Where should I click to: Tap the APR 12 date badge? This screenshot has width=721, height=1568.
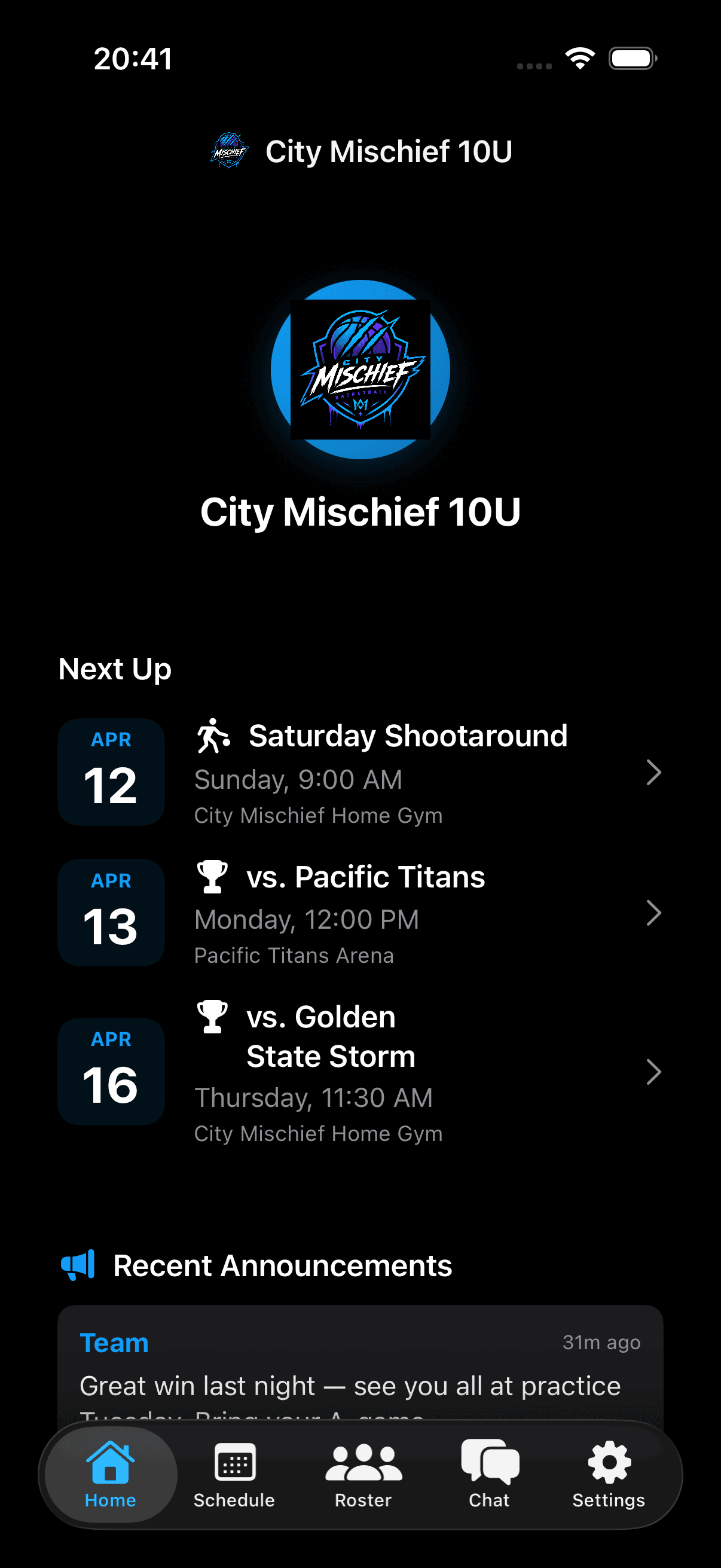(x=110, y=772)
